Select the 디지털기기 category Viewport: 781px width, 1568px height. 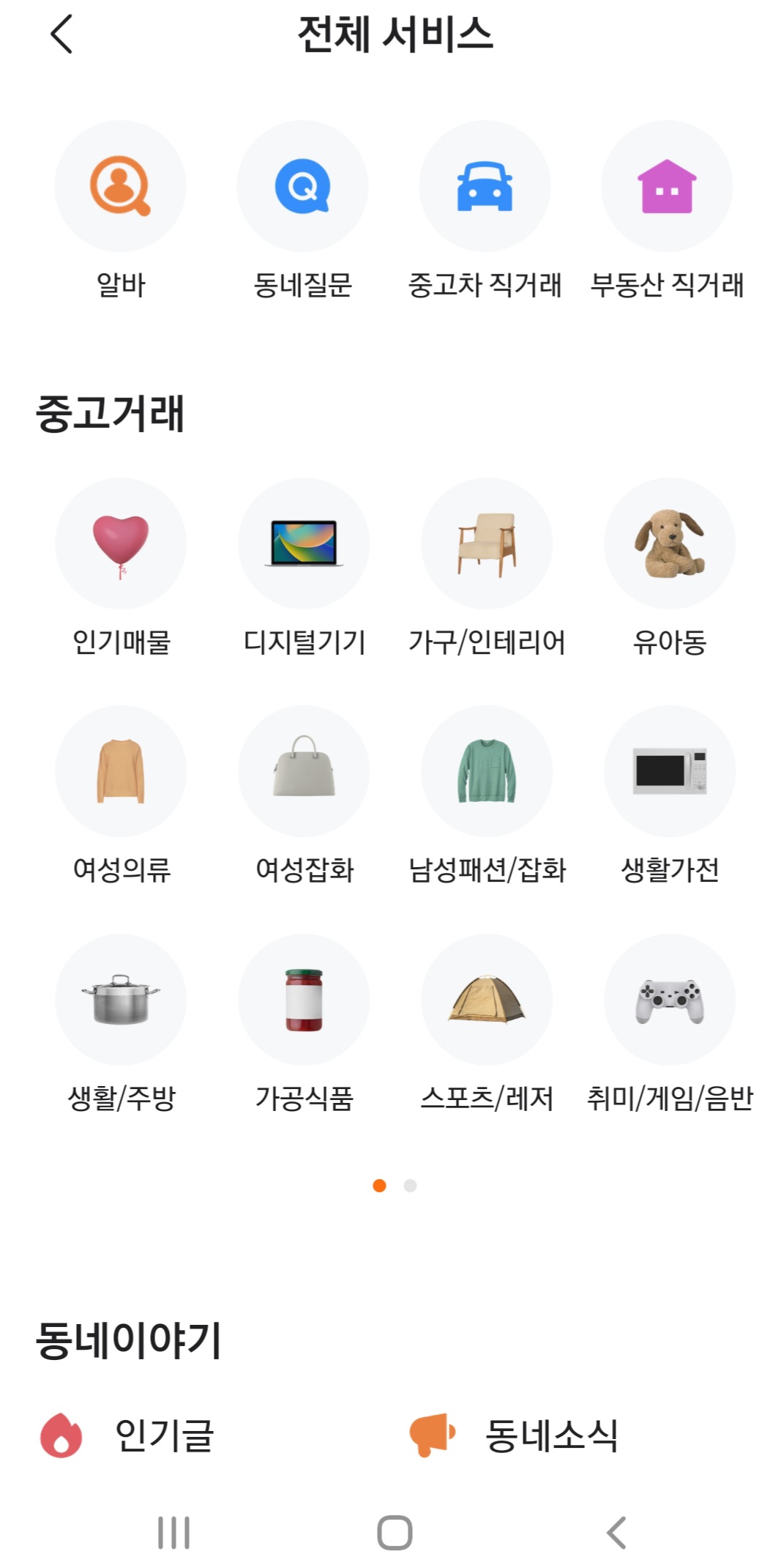304,544
